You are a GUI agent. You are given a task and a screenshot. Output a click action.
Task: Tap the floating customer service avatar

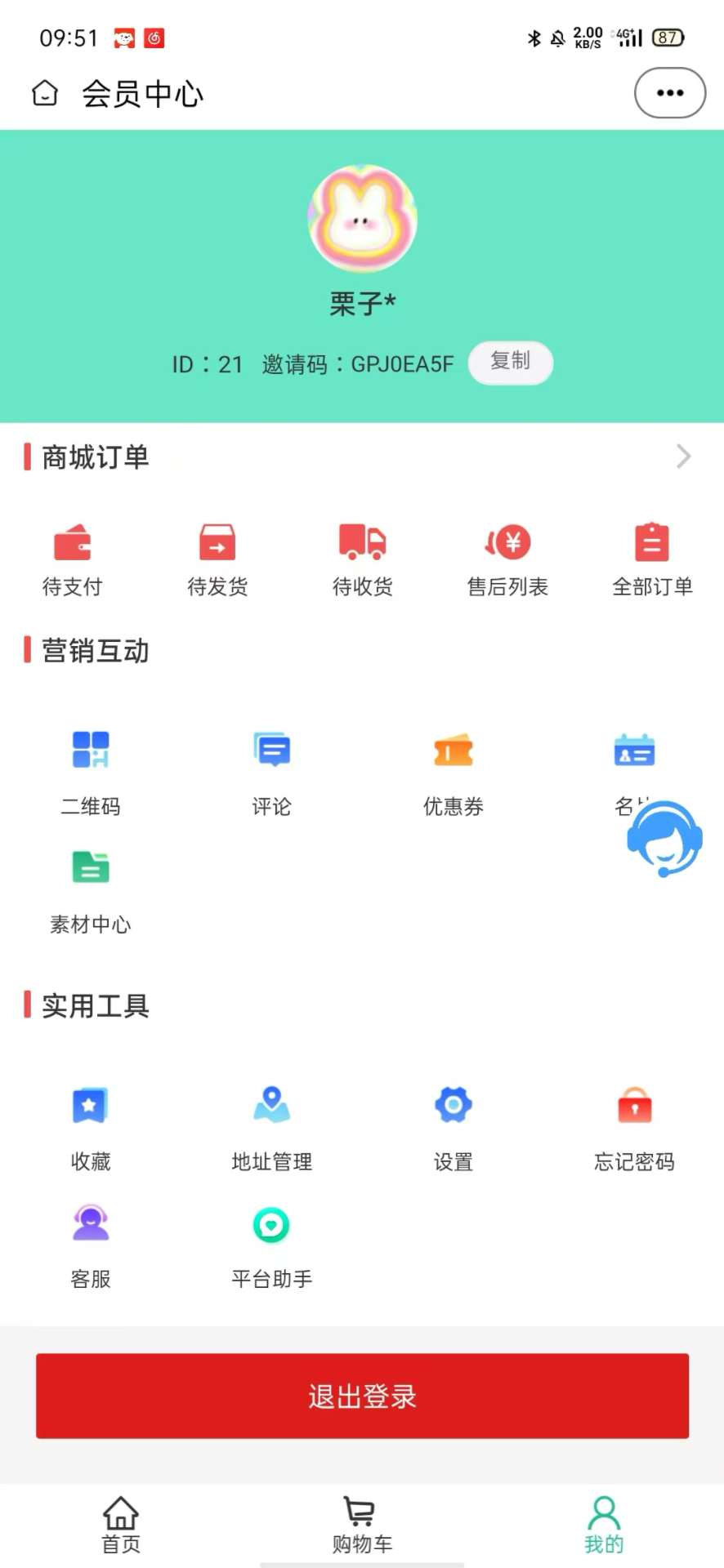click(662, 841)
